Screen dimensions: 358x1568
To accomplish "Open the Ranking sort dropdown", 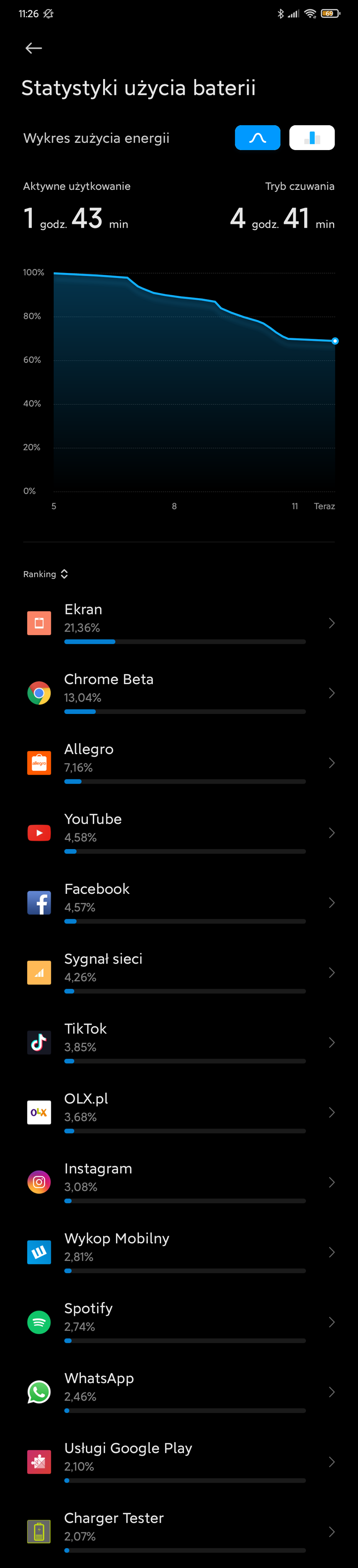I will click(46, 574).
